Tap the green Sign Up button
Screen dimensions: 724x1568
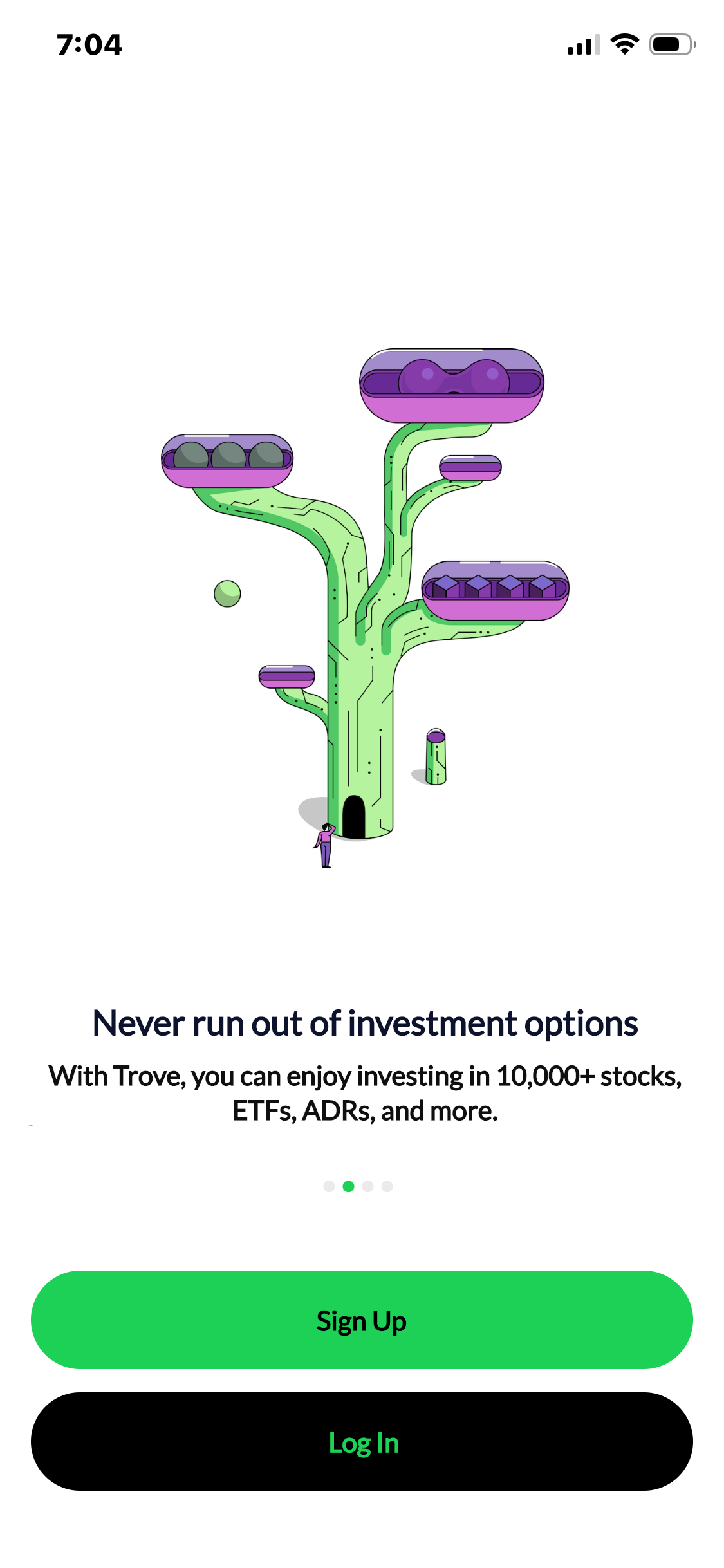pyautogui.click(x=362, y=1320)
